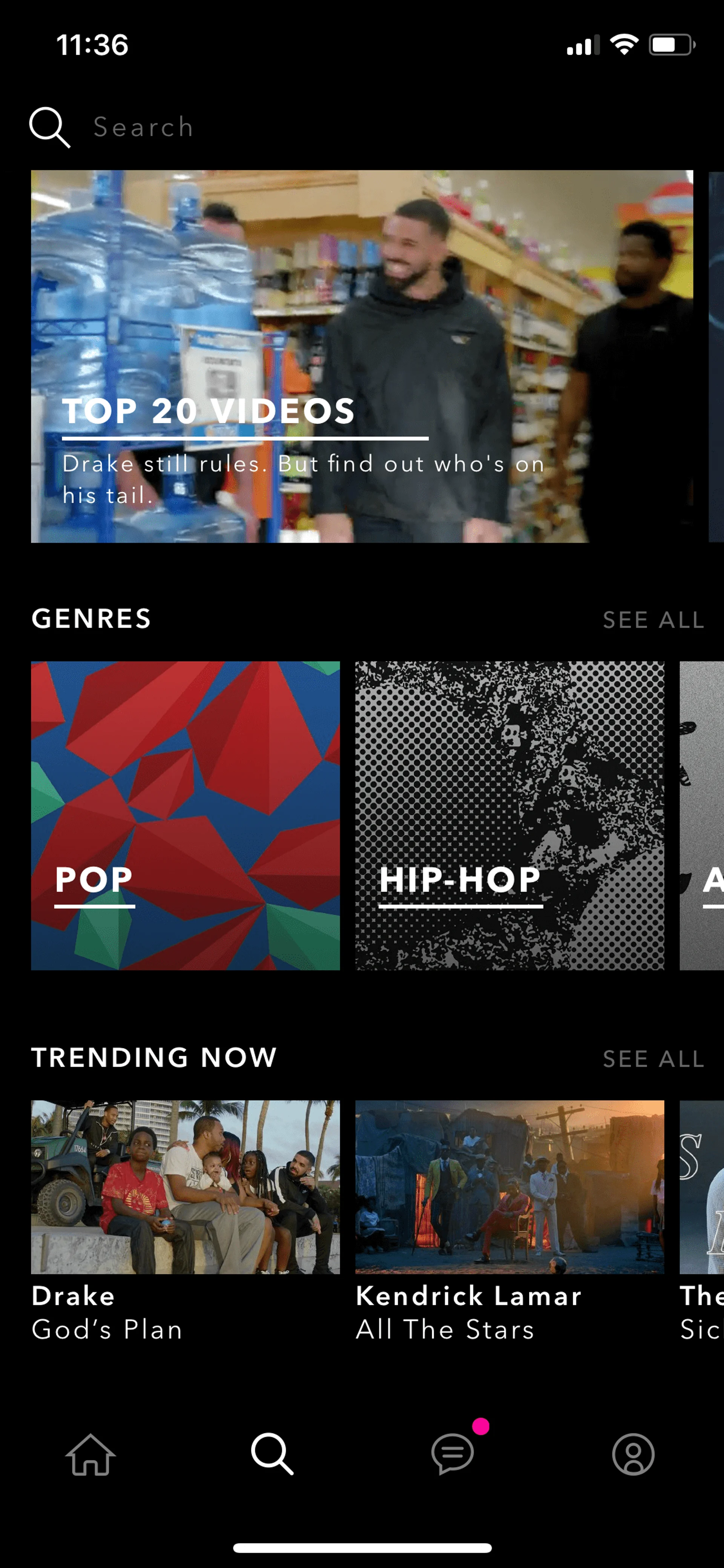Go to the Profile tab
Image resolution: width=724 pixels, height=1568 pixels.
coord(633,1454)
